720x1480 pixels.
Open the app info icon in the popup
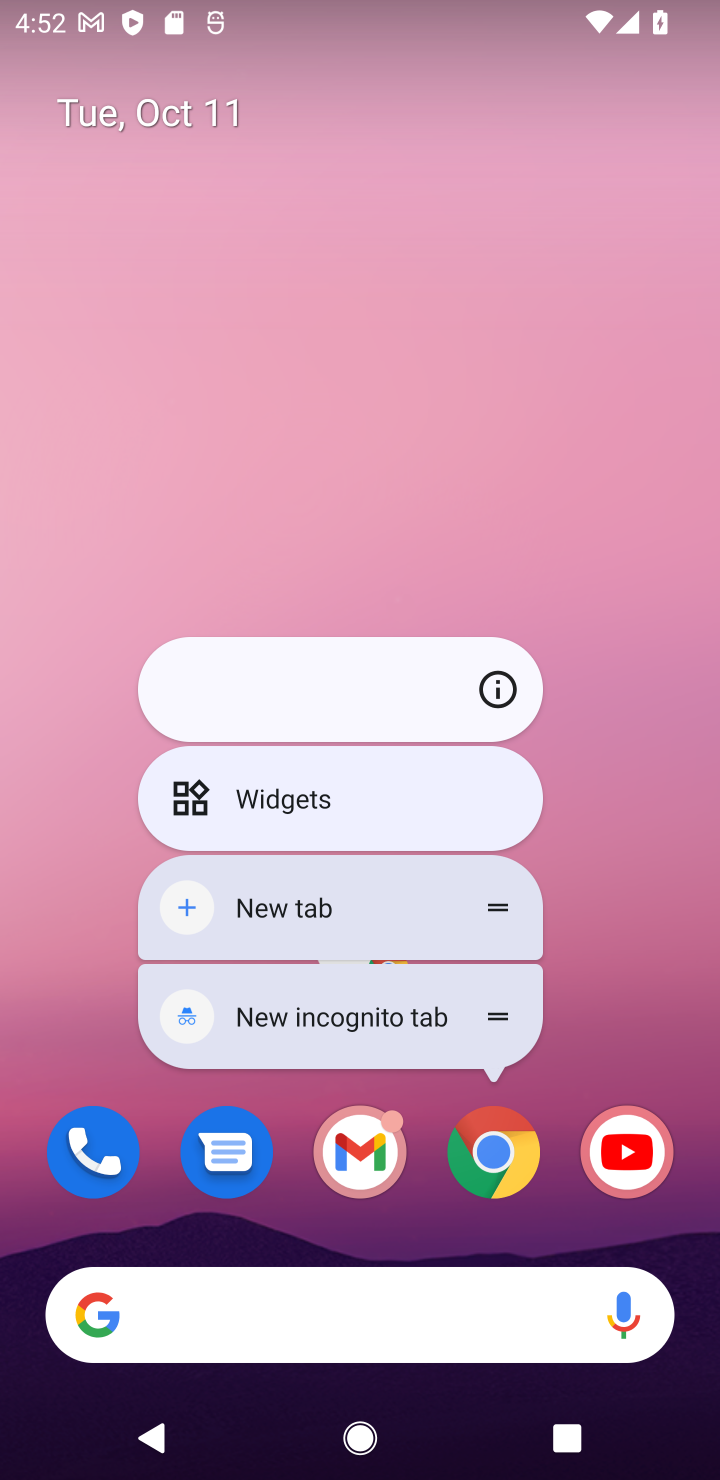click(497, 689)
